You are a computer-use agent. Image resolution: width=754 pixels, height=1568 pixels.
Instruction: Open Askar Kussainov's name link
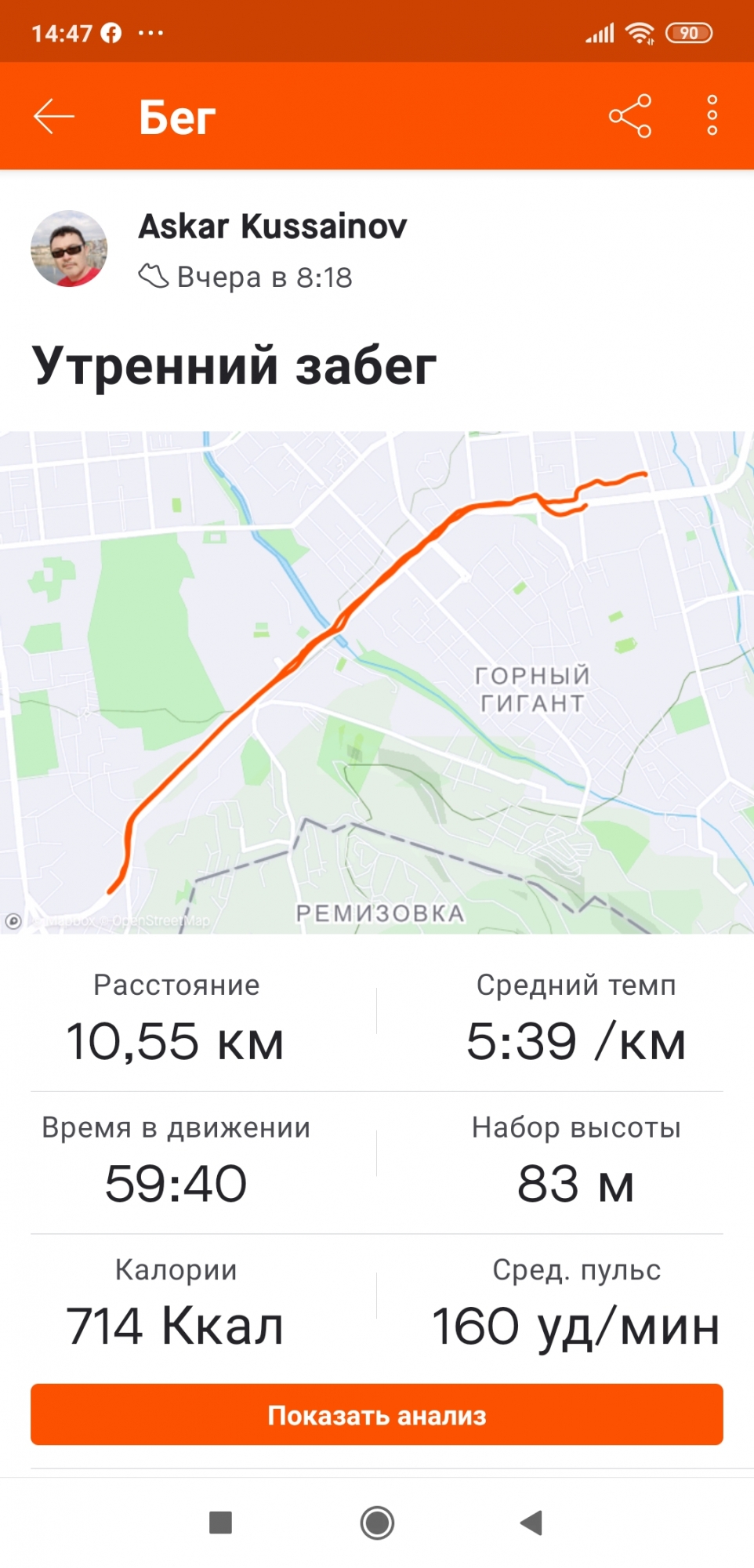pos(273,227)
